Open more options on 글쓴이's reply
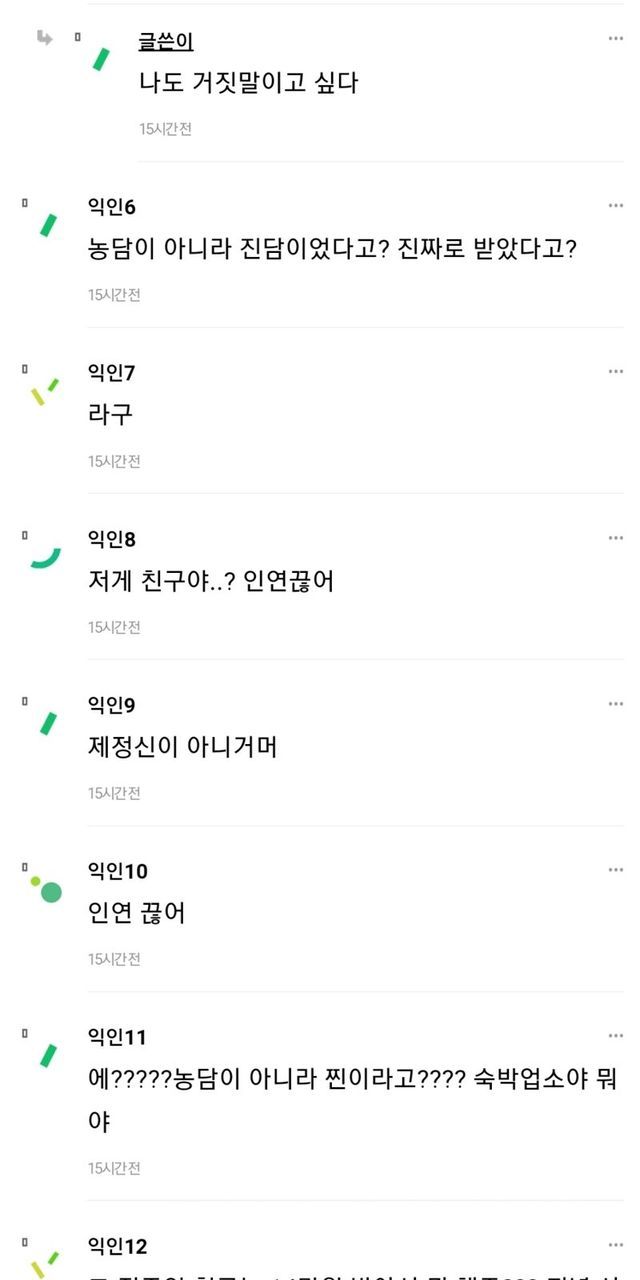 [615, 39]
